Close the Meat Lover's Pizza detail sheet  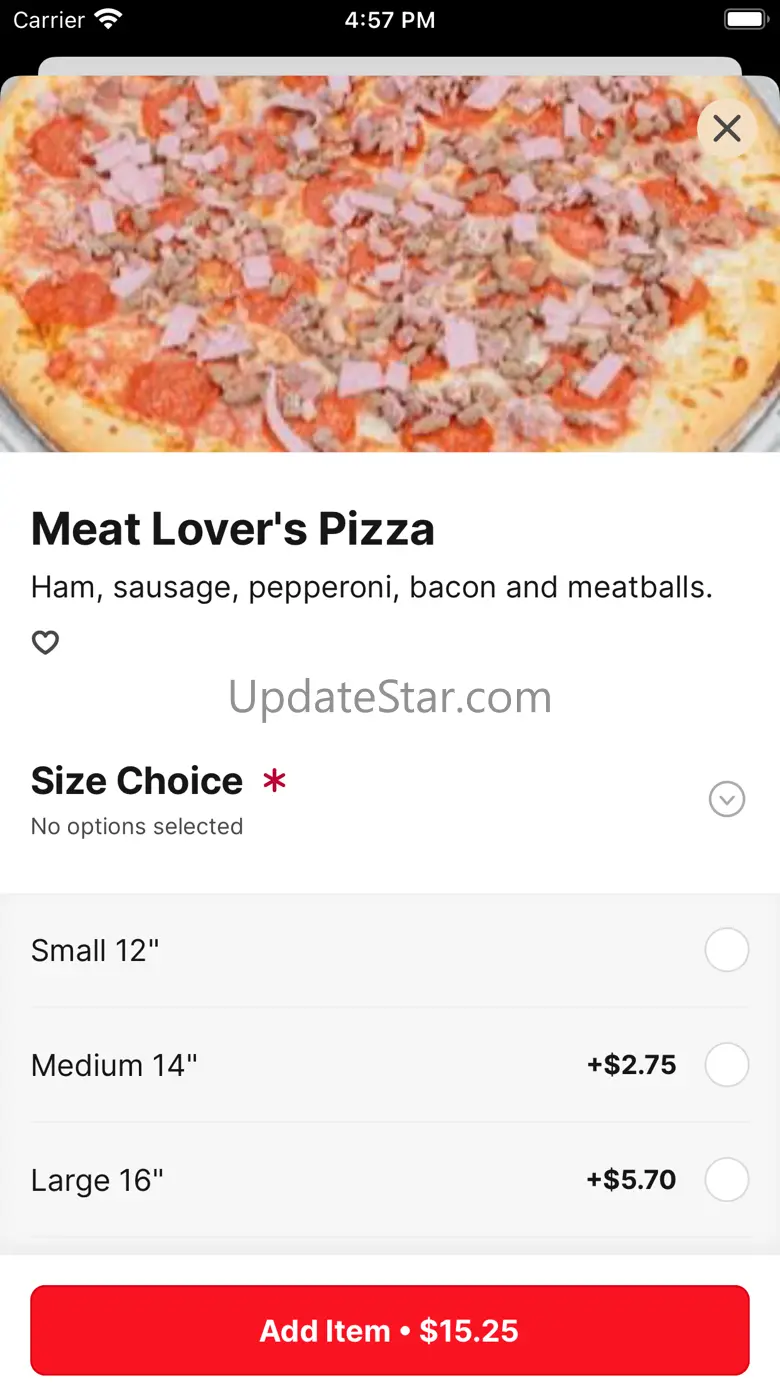(727, 128)
